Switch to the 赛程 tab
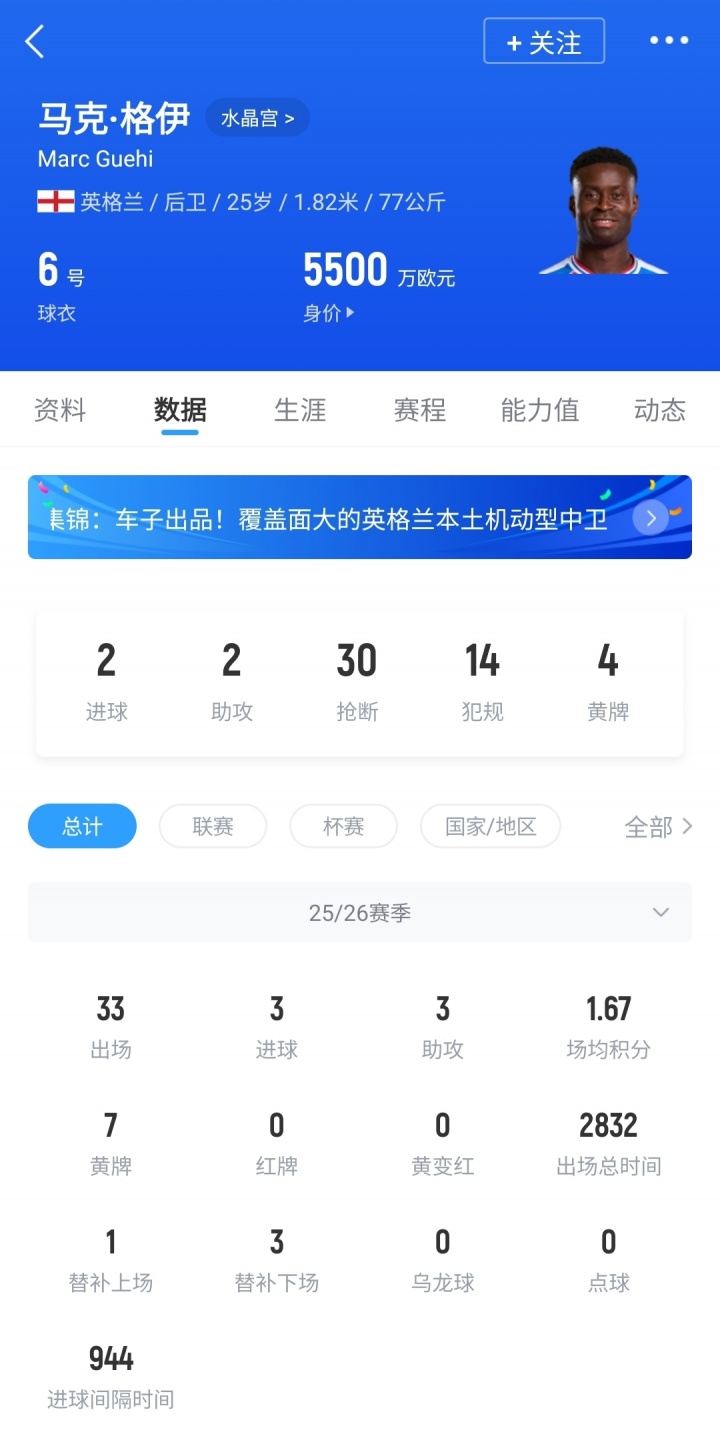 coord(419,410)
